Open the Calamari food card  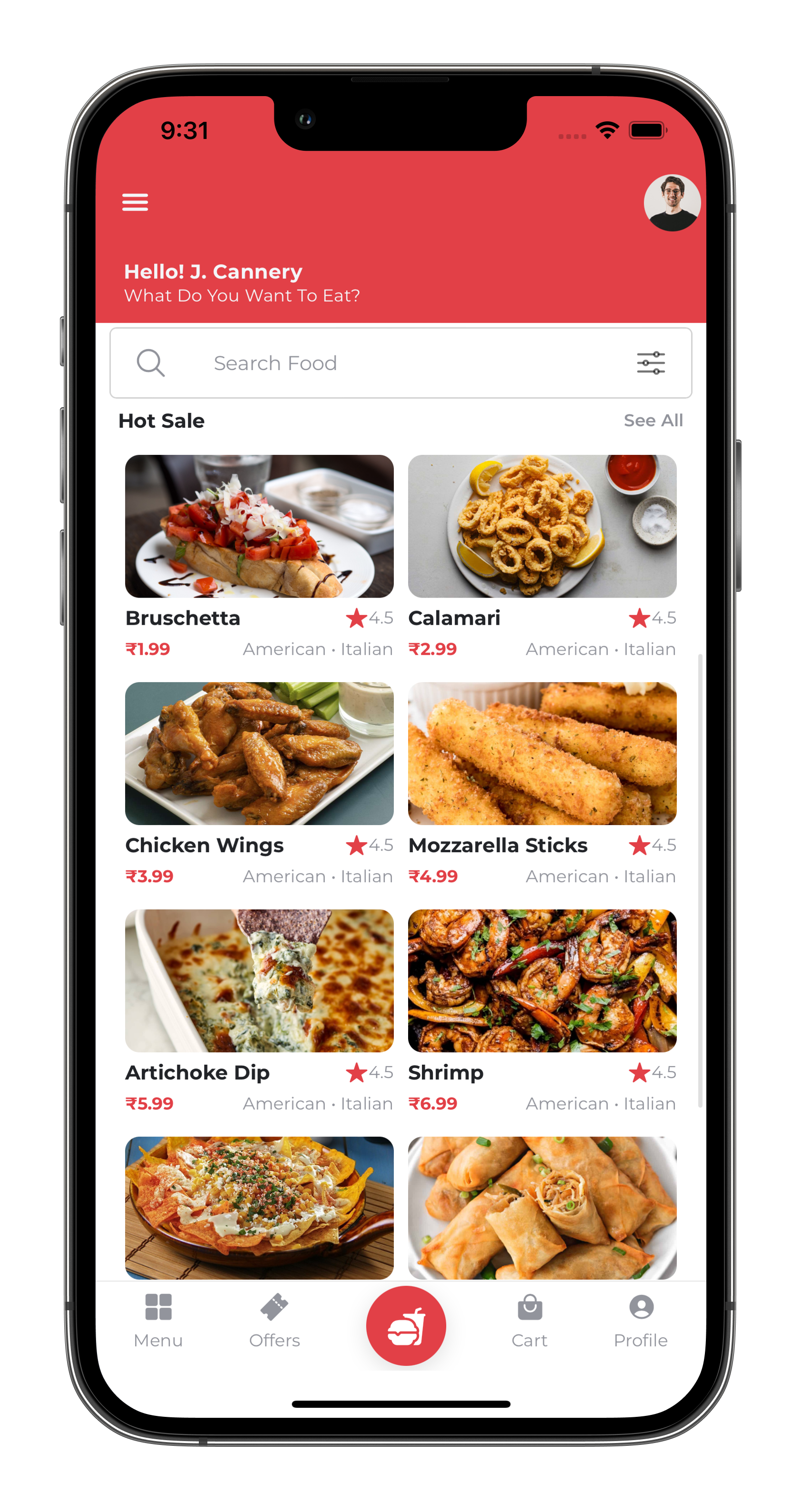point(542,527)
